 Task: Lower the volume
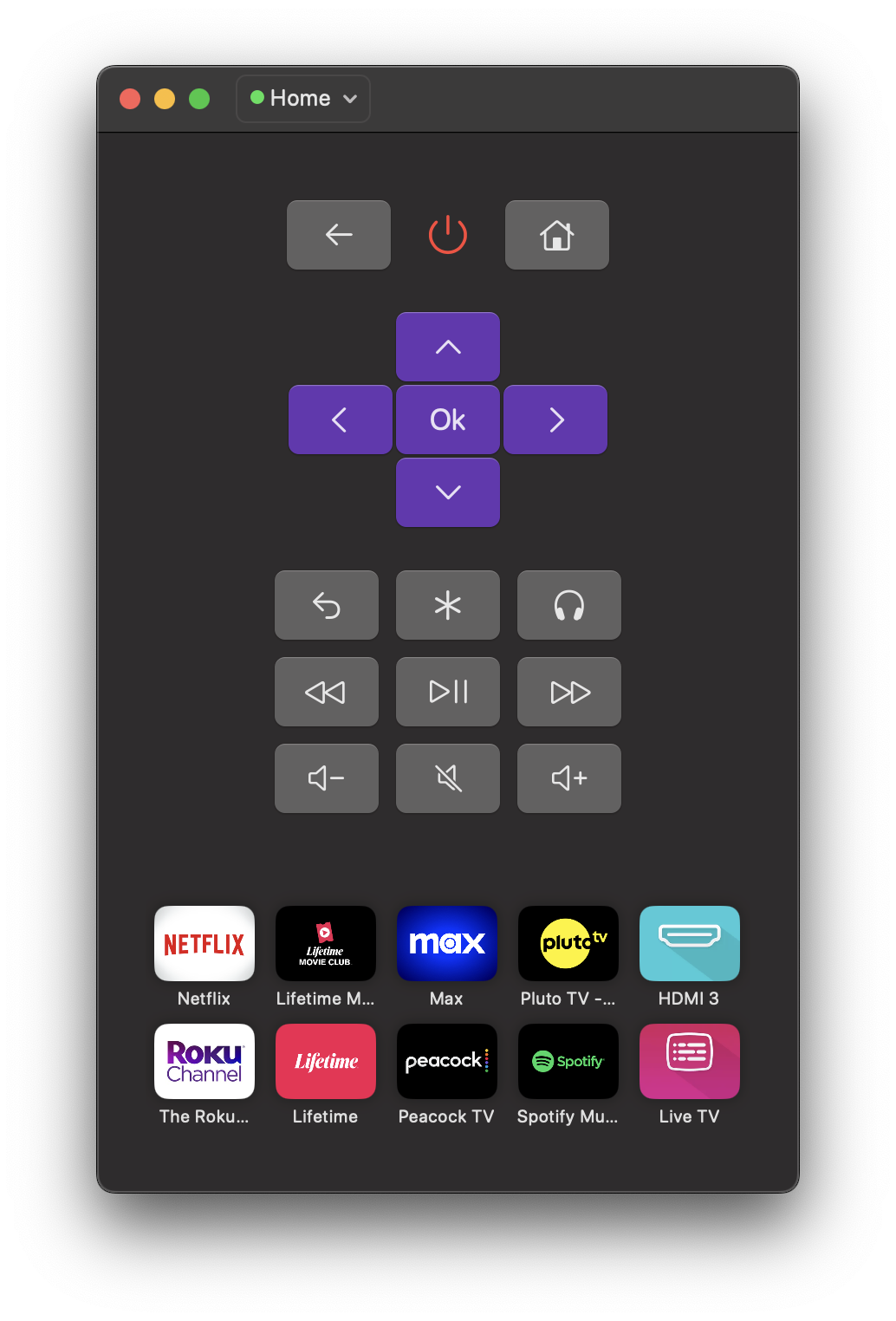pyautogui.click(x=327, y=778)
